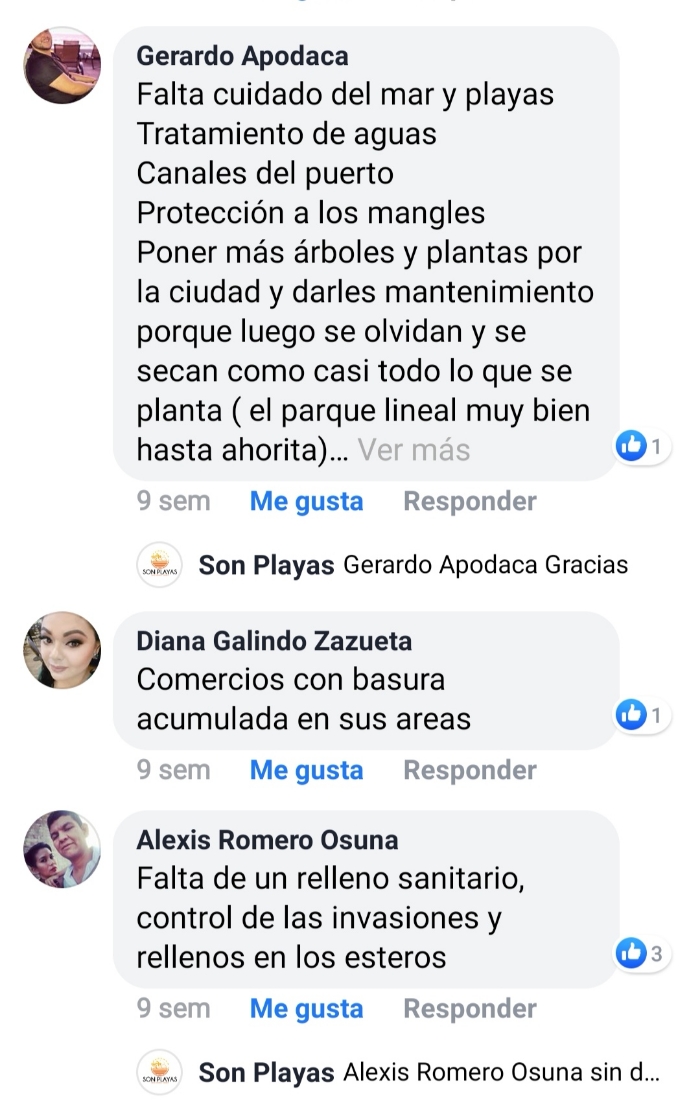Reply to Gerardo Apodaca's comment
The height and width of the screenshot is (1101, 700).
469,501
